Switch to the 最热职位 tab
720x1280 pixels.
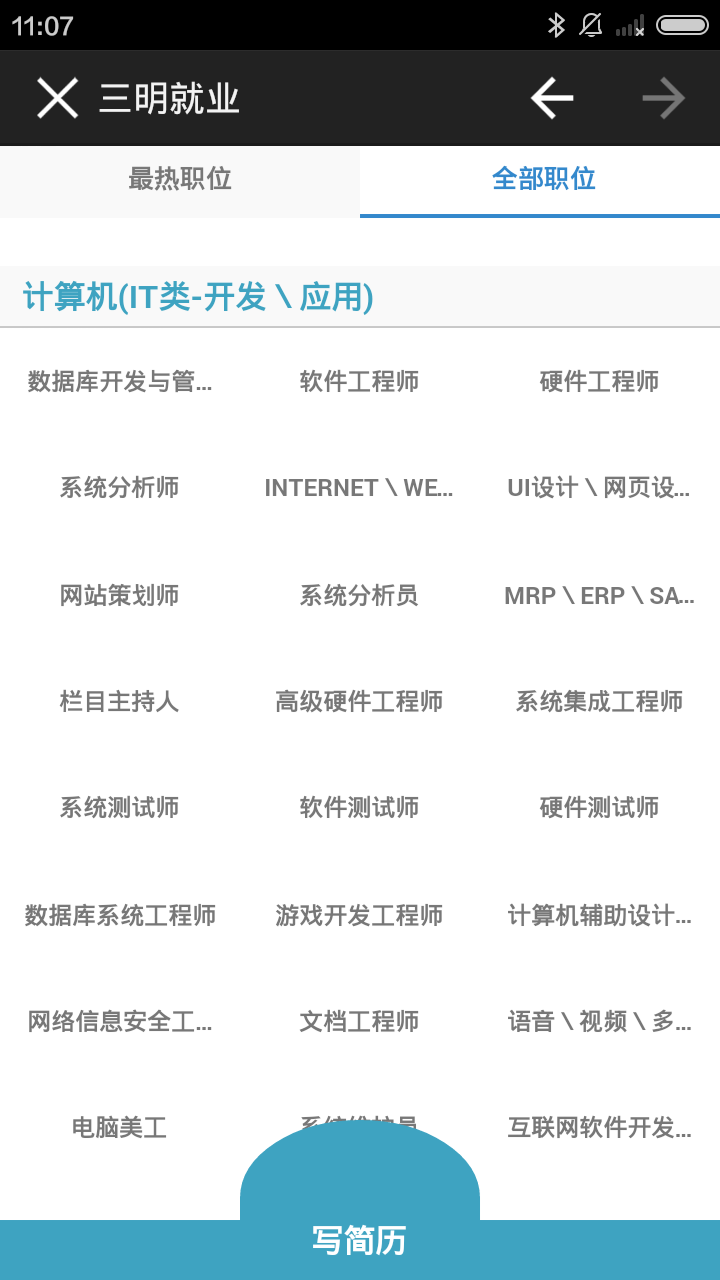[180, 180]
